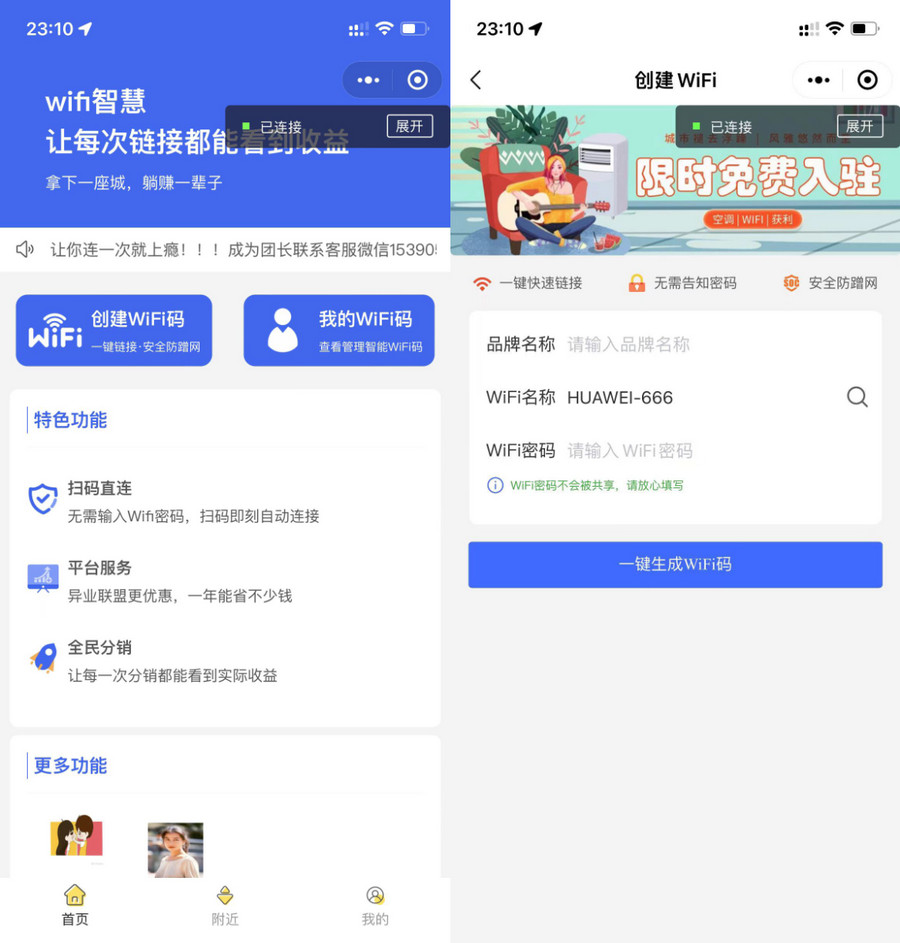Open the 创建WiFi码 card
900x943 pixels.
coord(114,330)
